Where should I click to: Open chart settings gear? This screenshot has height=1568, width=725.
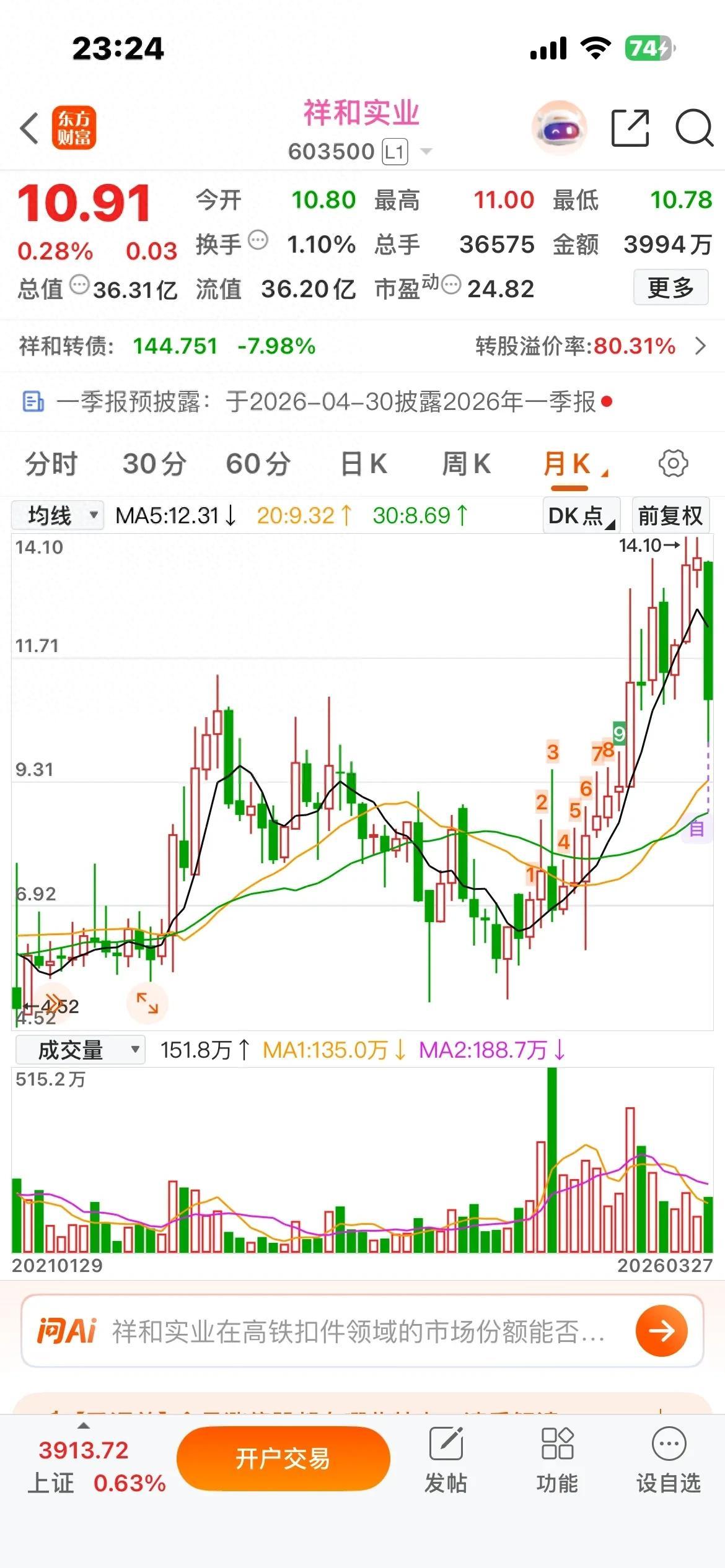click(673, 464)
